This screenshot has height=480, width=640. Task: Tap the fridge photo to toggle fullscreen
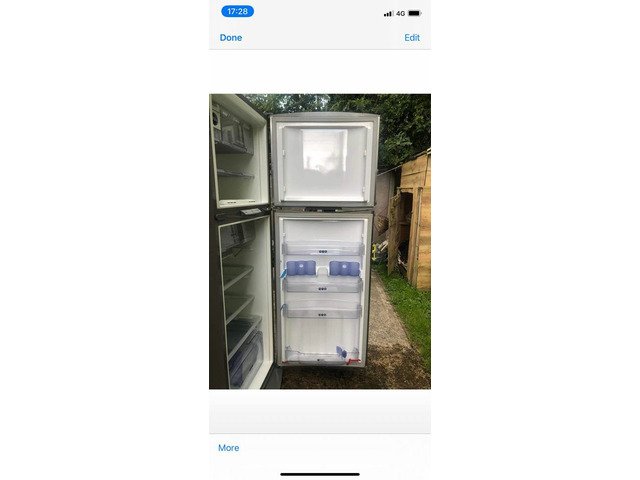[320, 241]
